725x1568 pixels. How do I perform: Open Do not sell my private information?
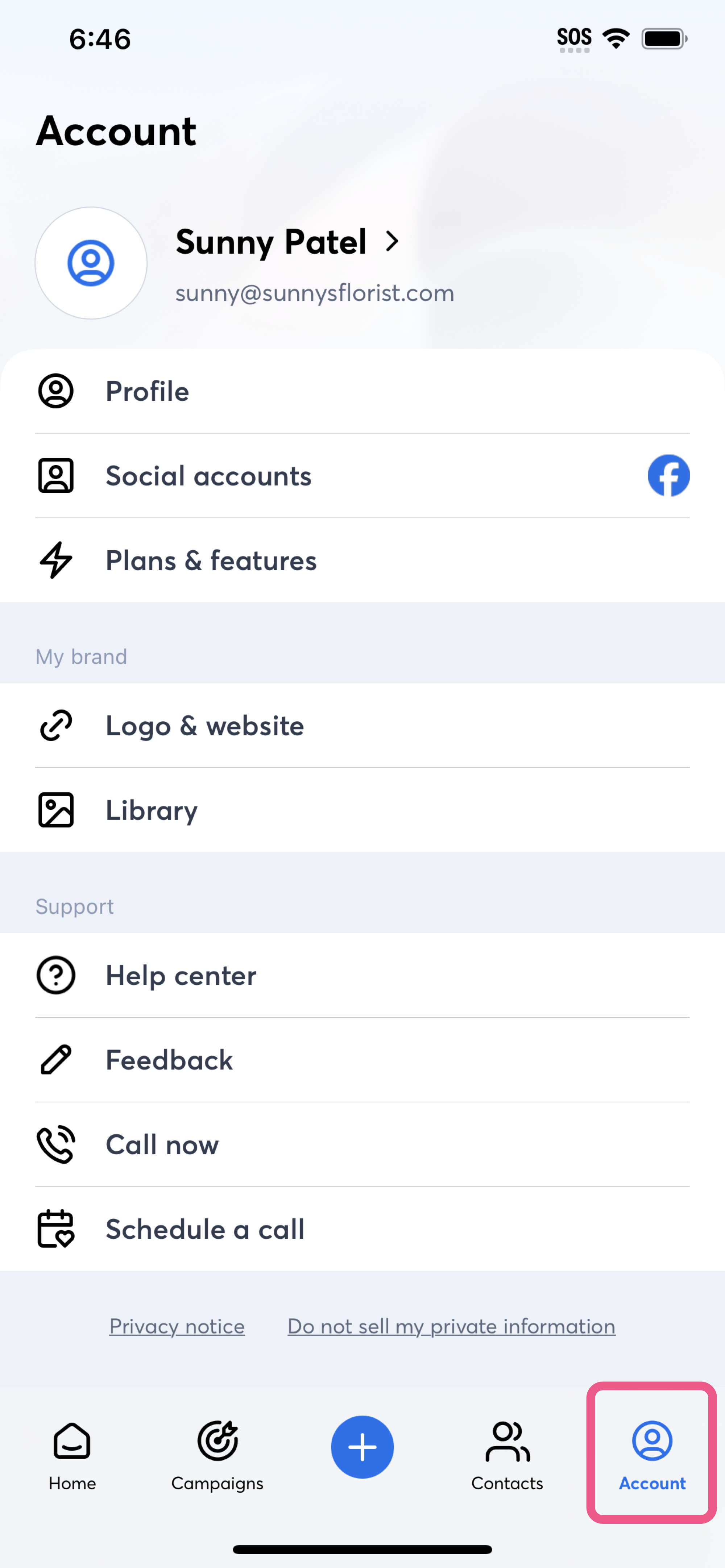point(451,1326)
